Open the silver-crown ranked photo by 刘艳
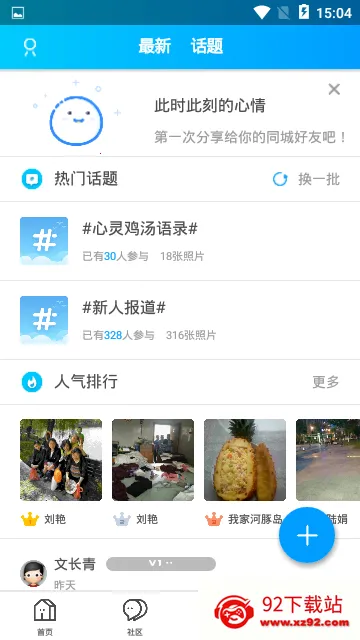The image size is (360, 640). [153, 460]
